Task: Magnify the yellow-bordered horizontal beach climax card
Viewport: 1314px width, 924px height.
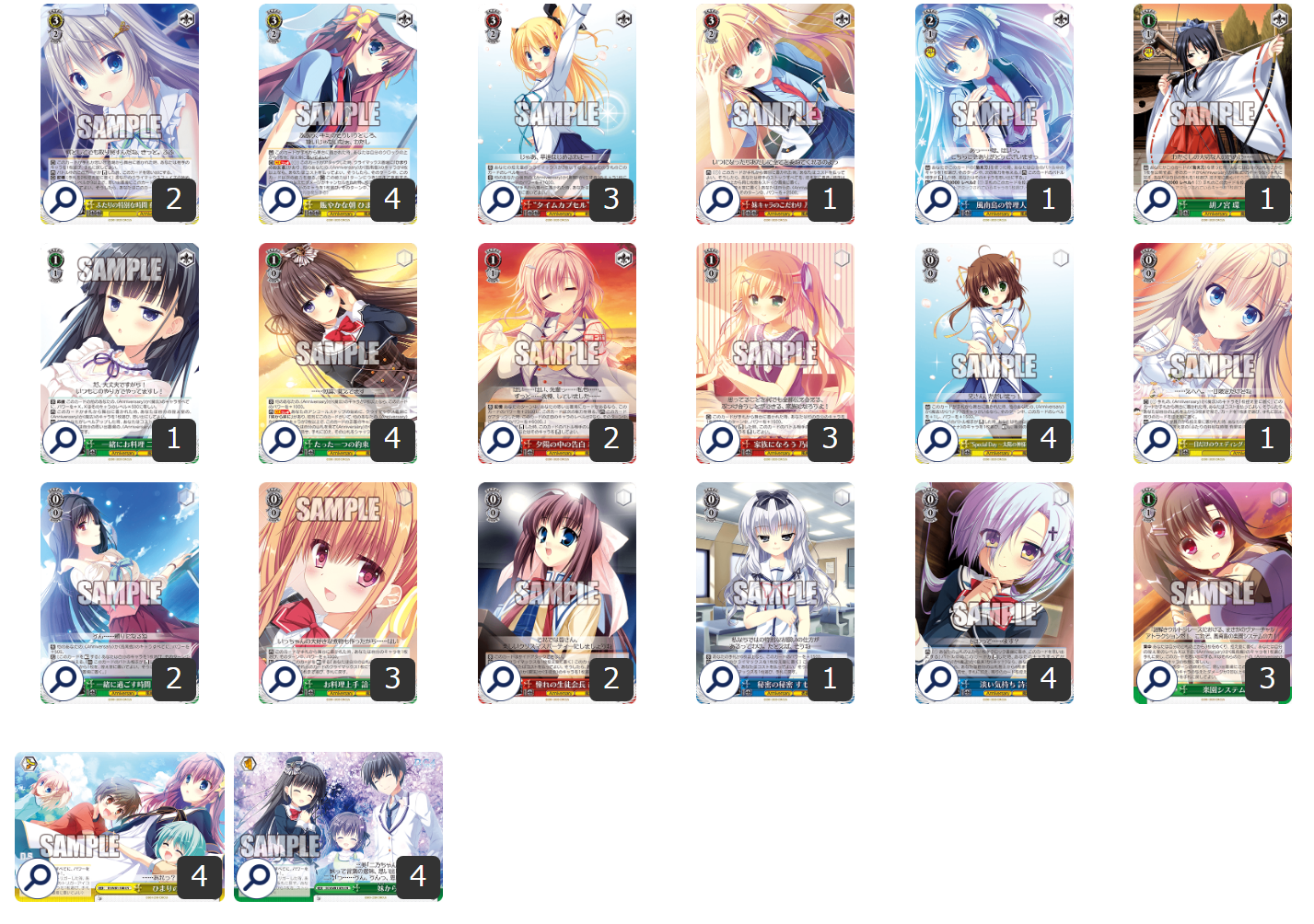Action: [39, 877]
